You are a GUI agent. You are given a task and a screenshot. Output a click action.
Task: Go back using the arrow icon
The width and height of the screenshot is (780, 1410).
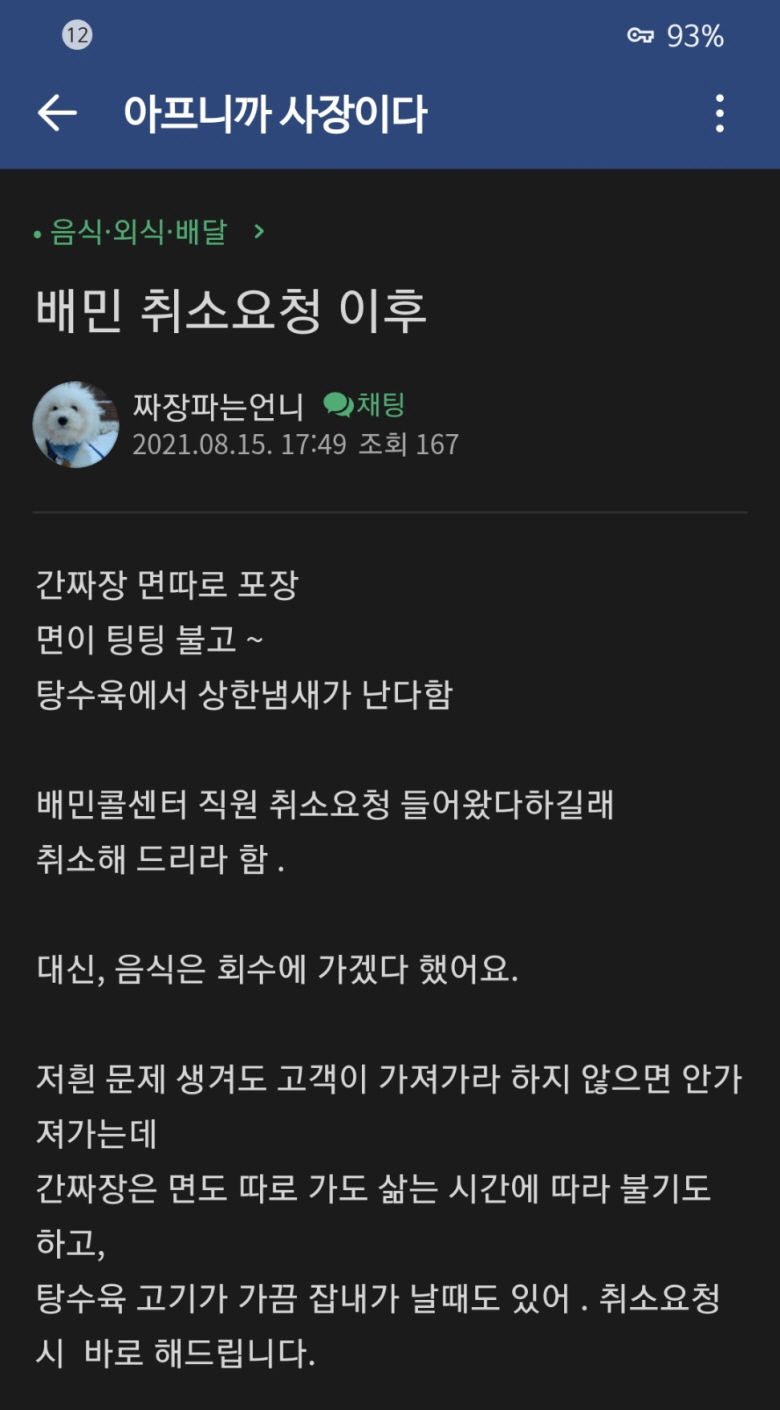(x=57, y=114)
